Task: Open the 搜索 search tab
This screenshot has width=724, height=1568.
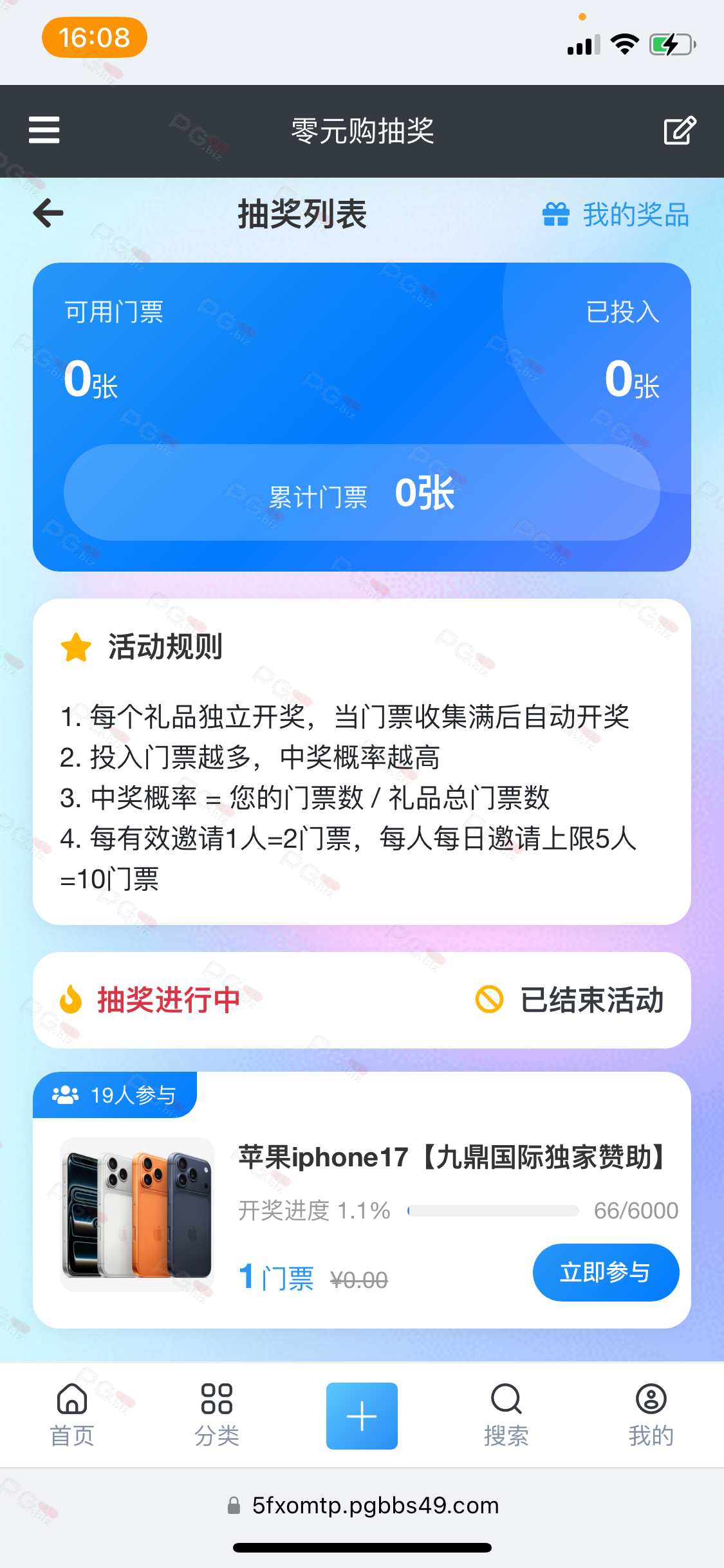Action: pyautogui.click(x=506, y=1415)
